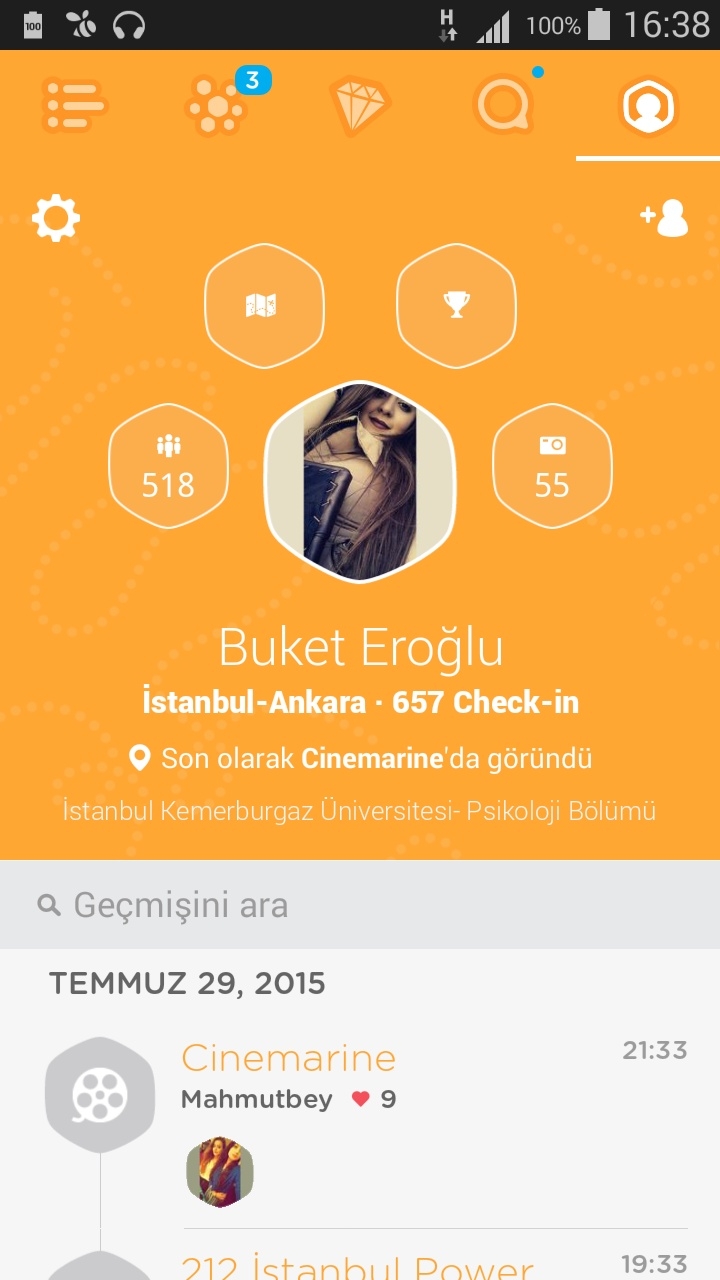The image size is (720, 1280).
Task: Open the 212 İstanbul Power check-in
Action: 357,1266
